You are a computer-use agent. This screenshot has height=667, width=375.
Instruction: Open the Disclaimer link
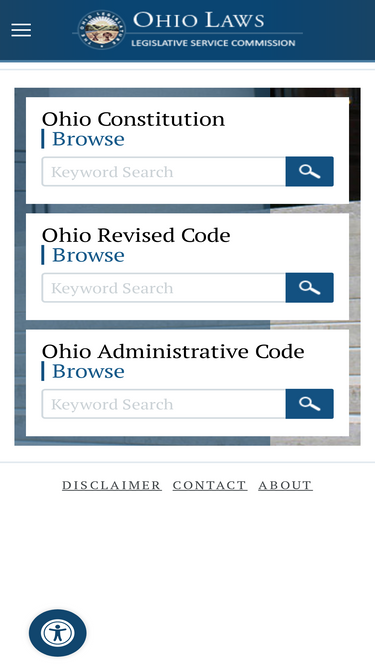tap(112, 485)
